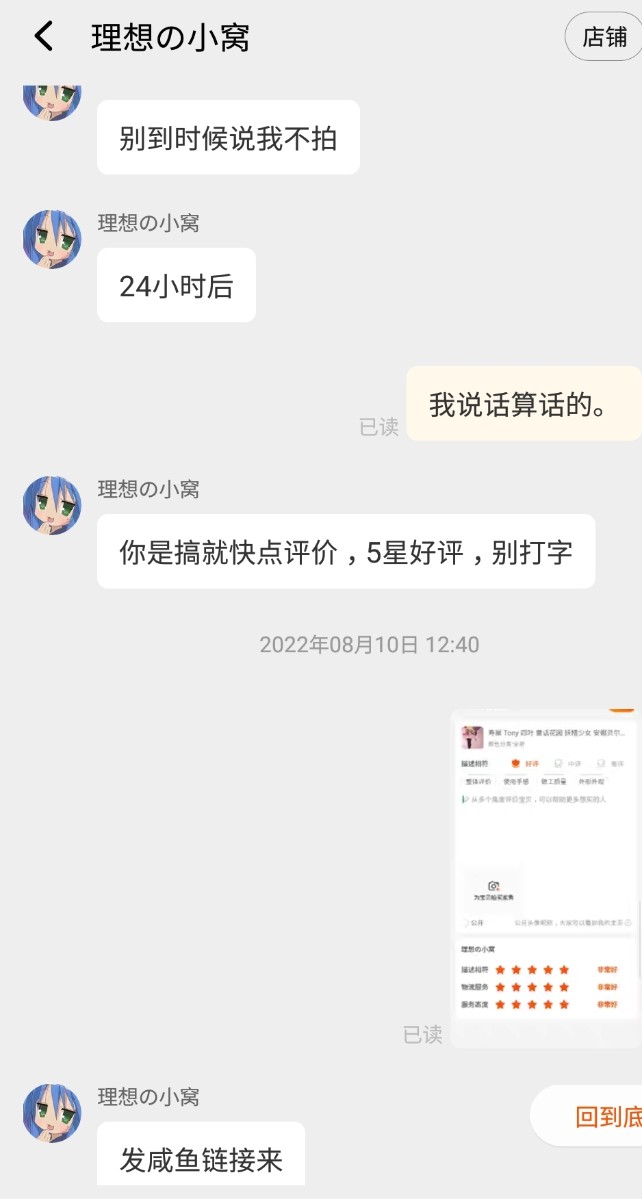Go back with the arrow icon

point(44,36)
